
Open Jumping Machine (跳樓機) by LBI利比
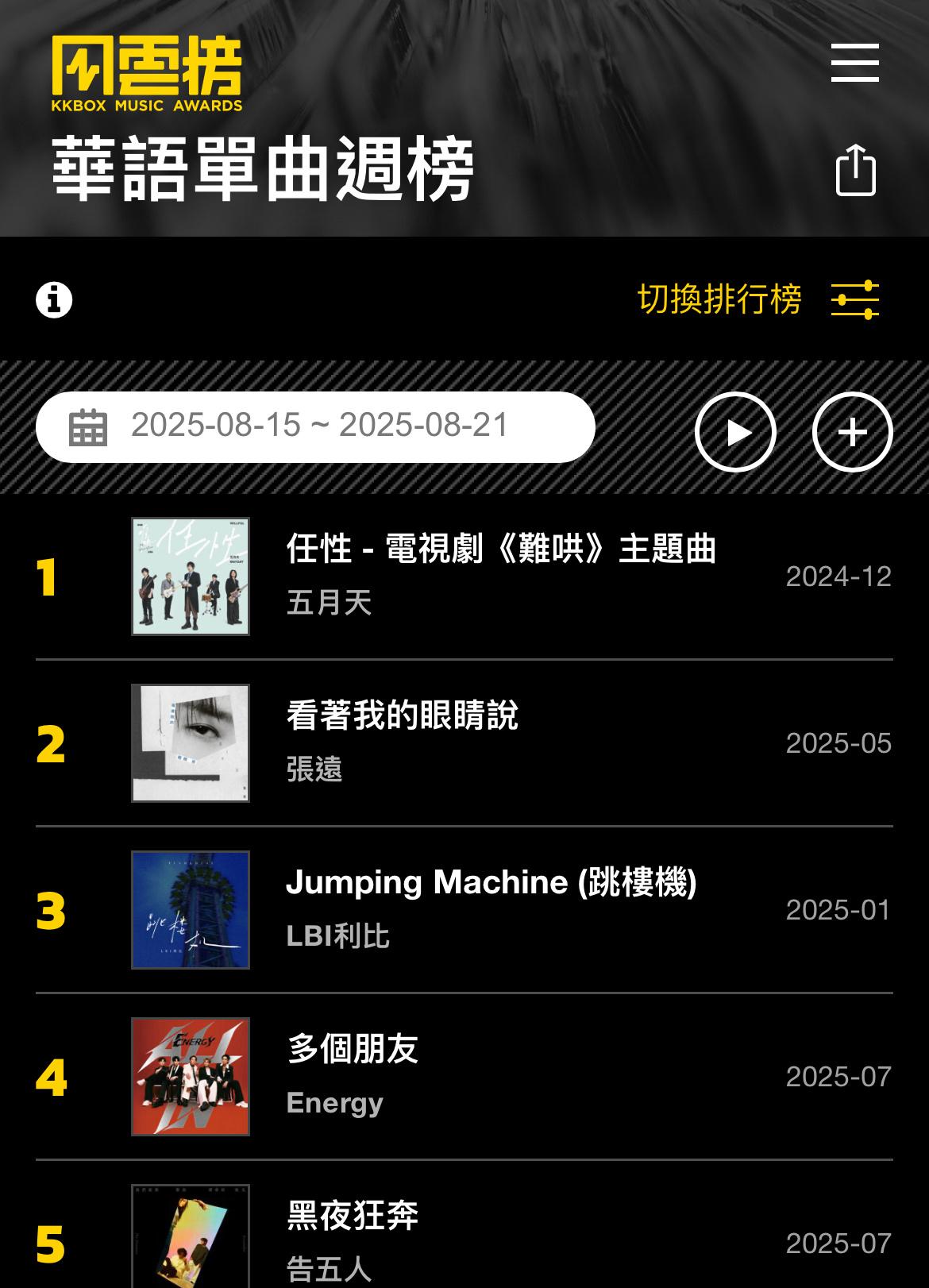(x=490, y=908)
